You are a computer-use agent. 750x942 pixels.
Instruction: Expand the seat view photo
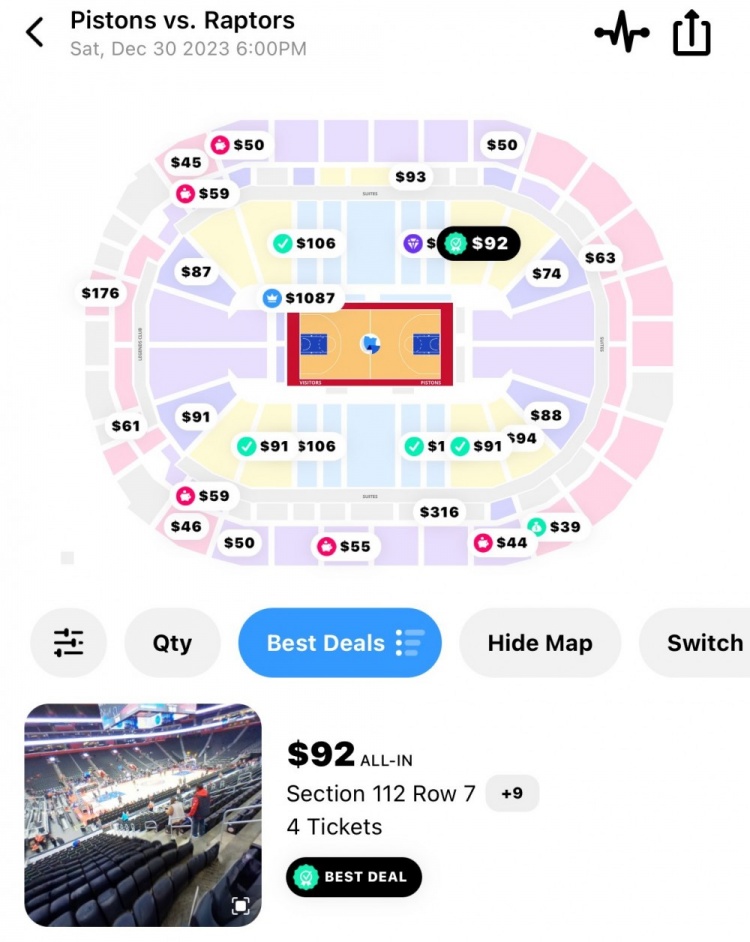[x=240, y=906]
